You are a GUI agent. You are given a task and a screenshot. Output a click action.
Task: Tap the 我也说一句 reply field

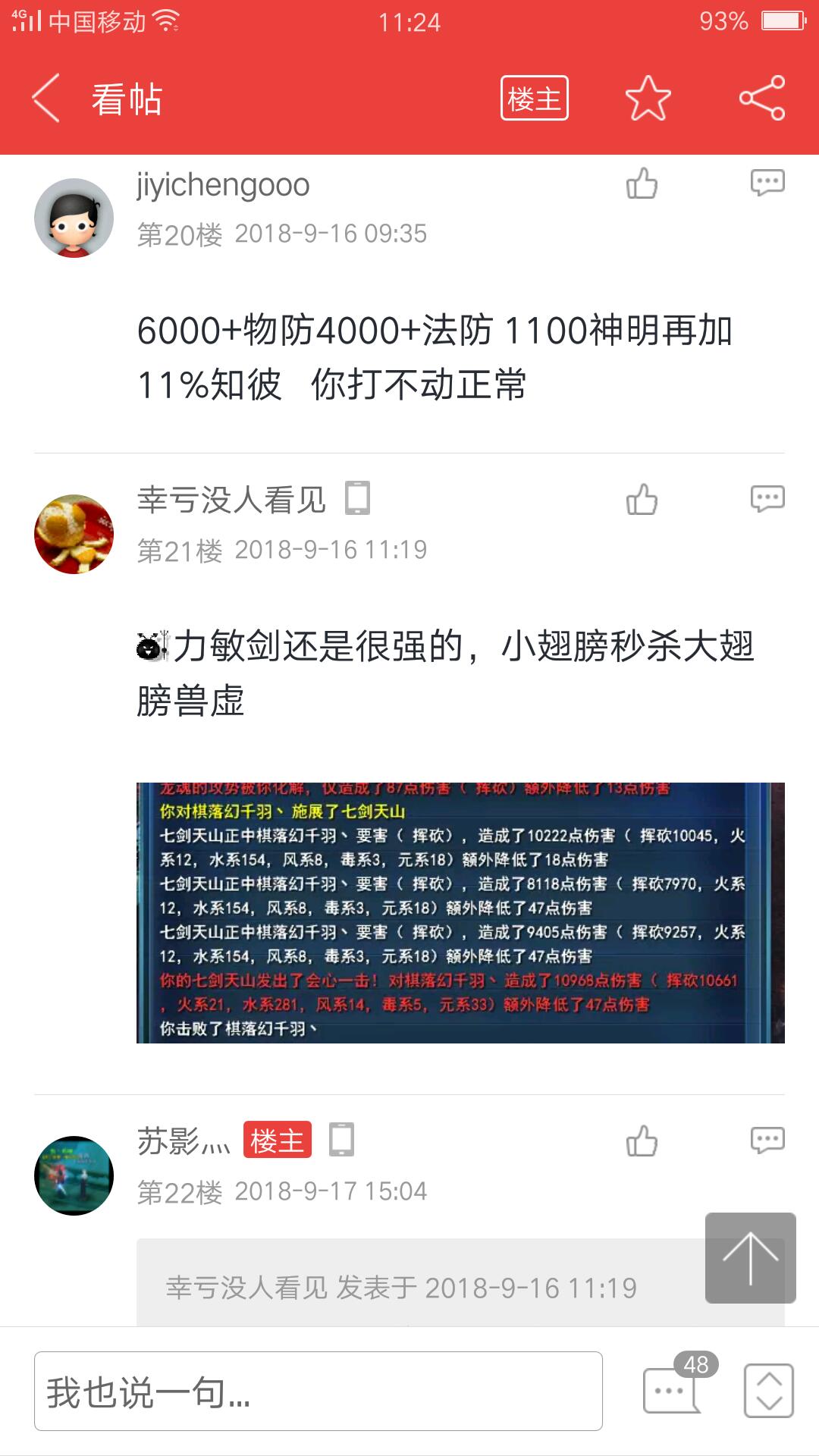(318, 1391)
